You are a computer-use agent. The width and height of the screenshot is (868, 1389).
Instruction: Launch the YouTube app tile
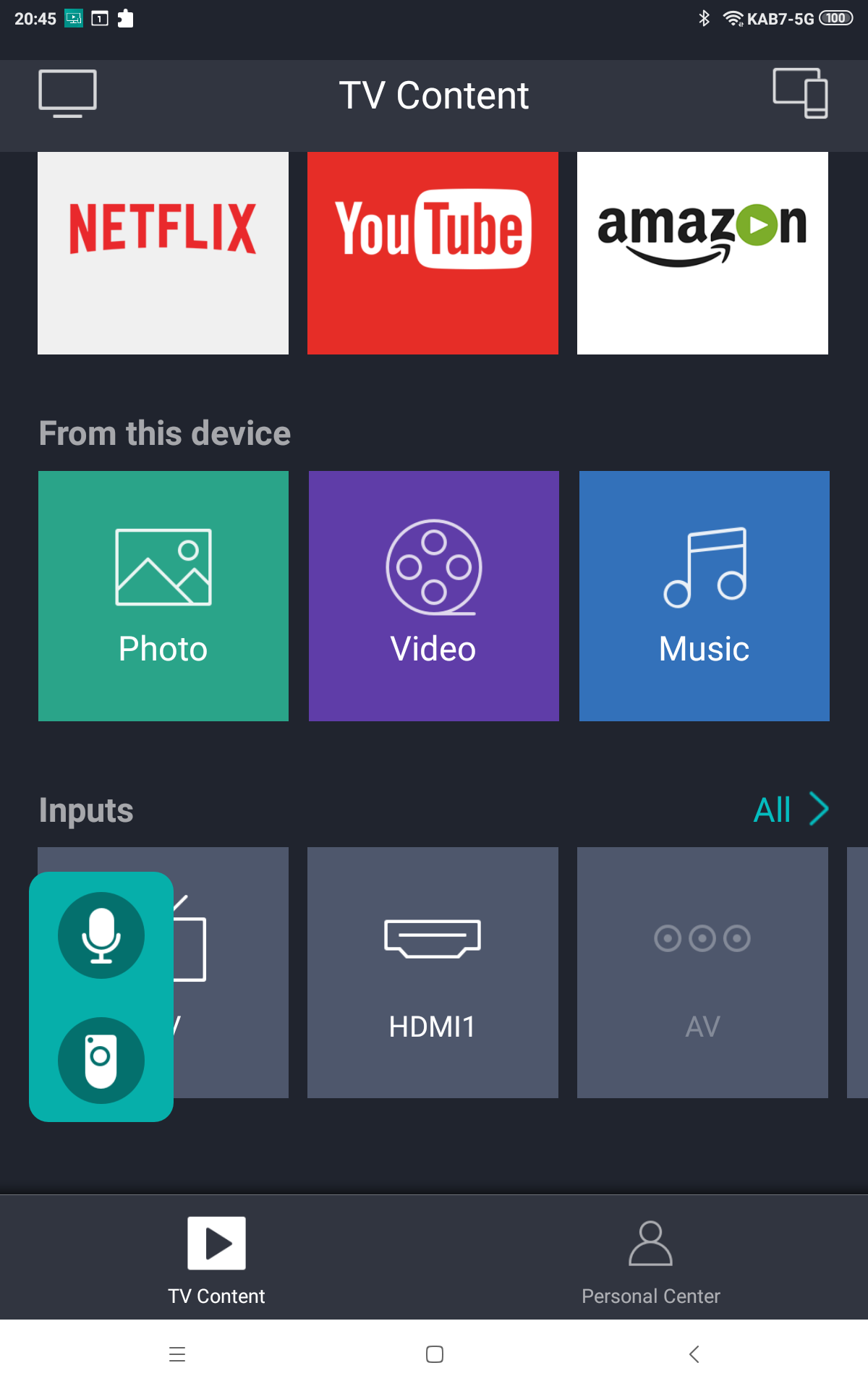[x=433, y=252]
